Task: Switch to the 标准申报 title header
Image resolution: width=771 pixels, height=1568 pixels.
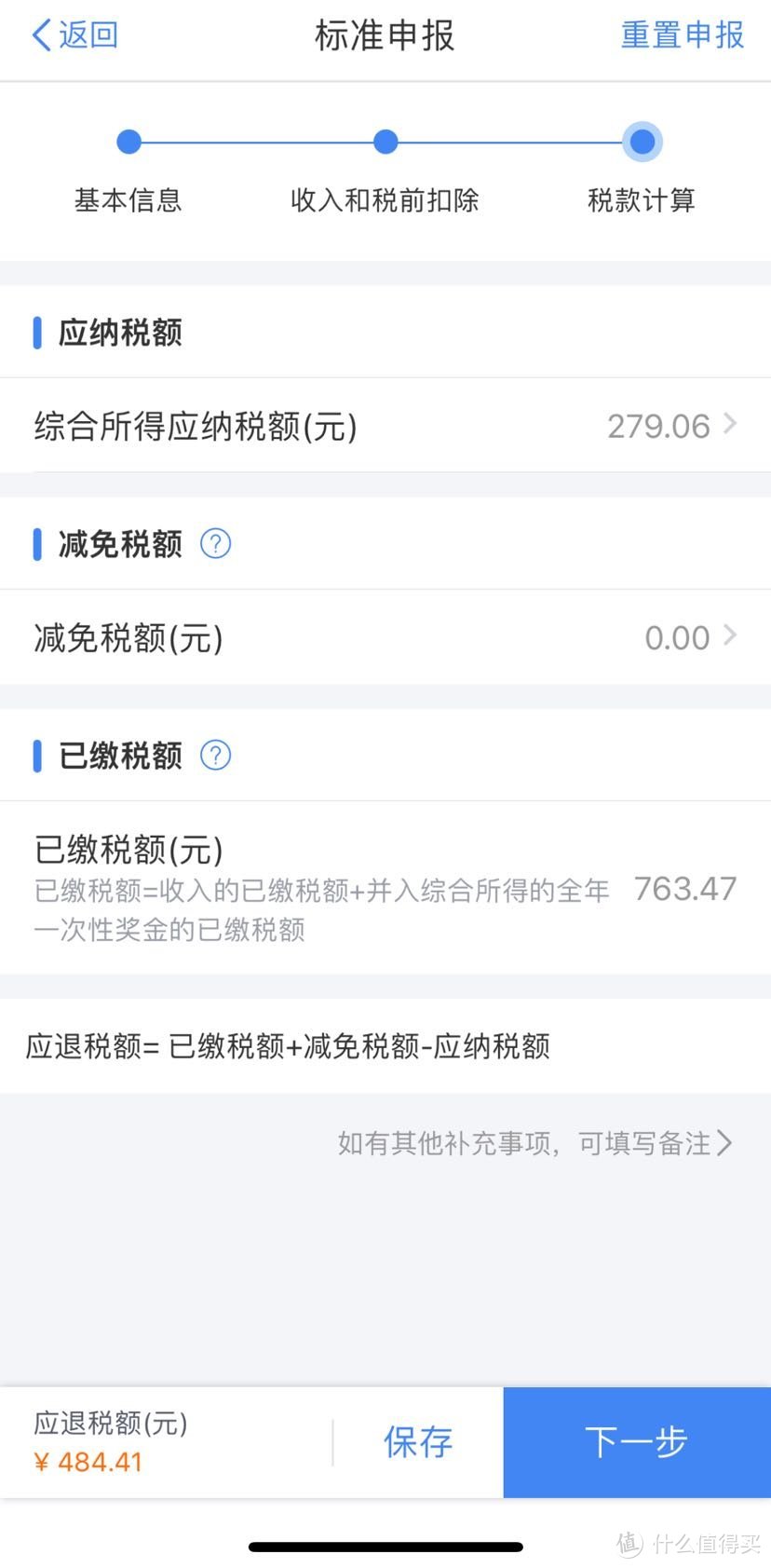Action: (x=385, y=35)
